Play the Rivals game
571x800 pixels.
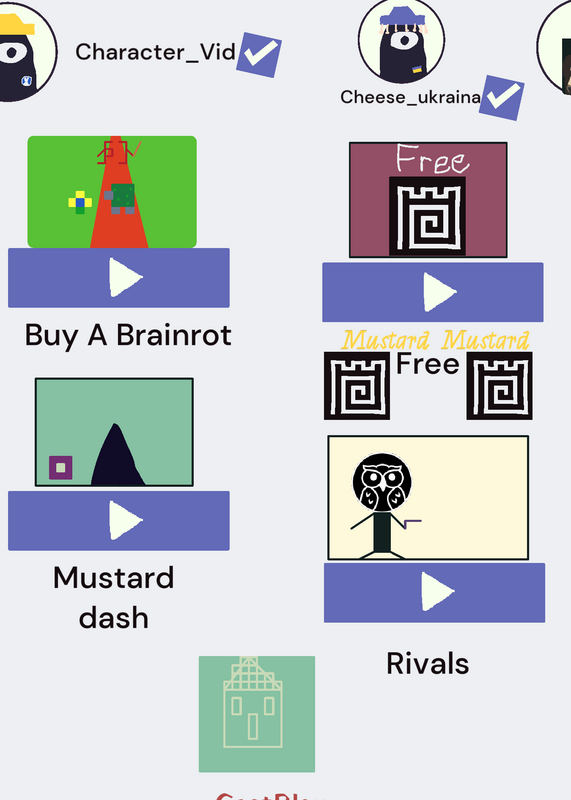(x=434, y=592)
